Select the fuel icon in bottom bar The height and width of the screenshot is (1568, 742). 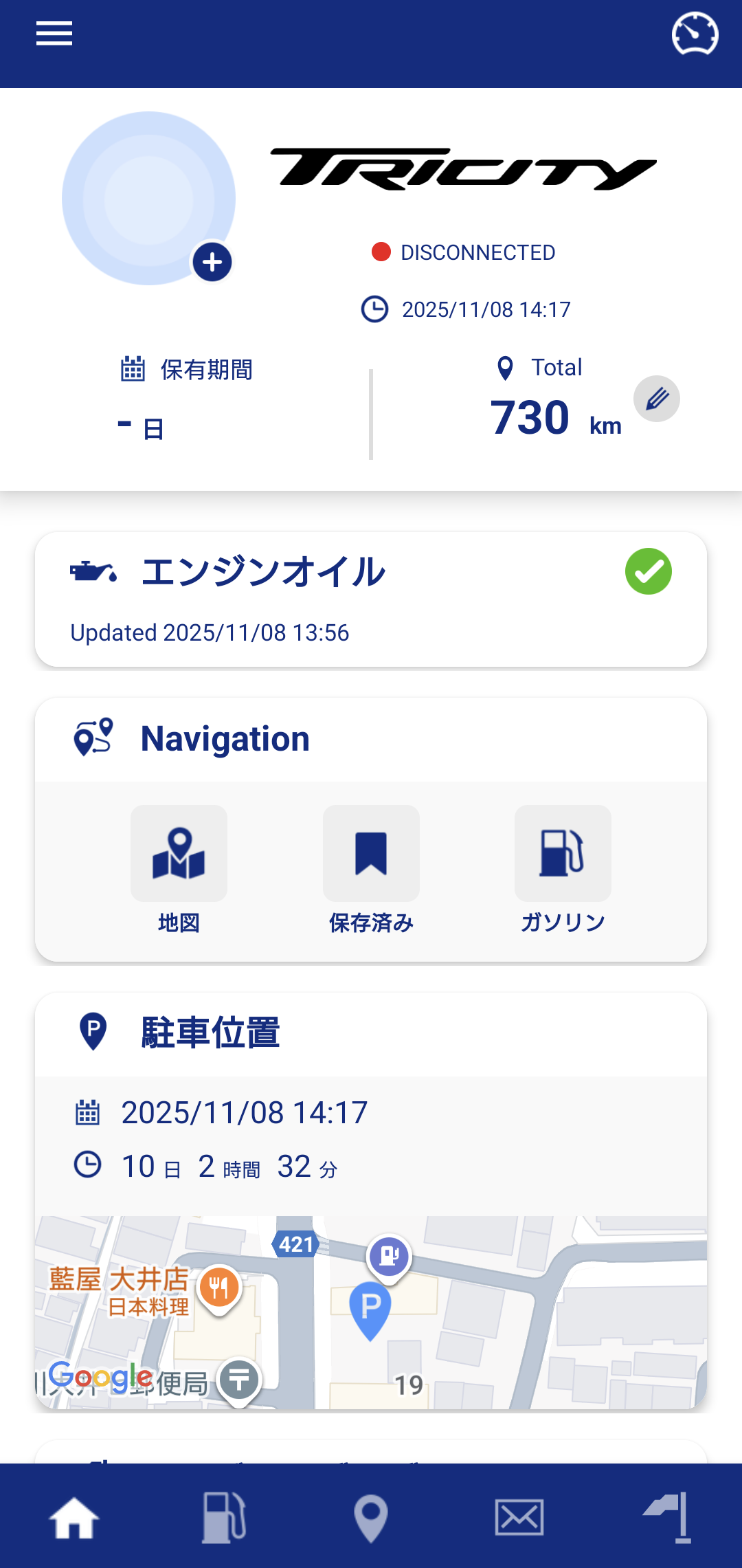point(223,1518)
